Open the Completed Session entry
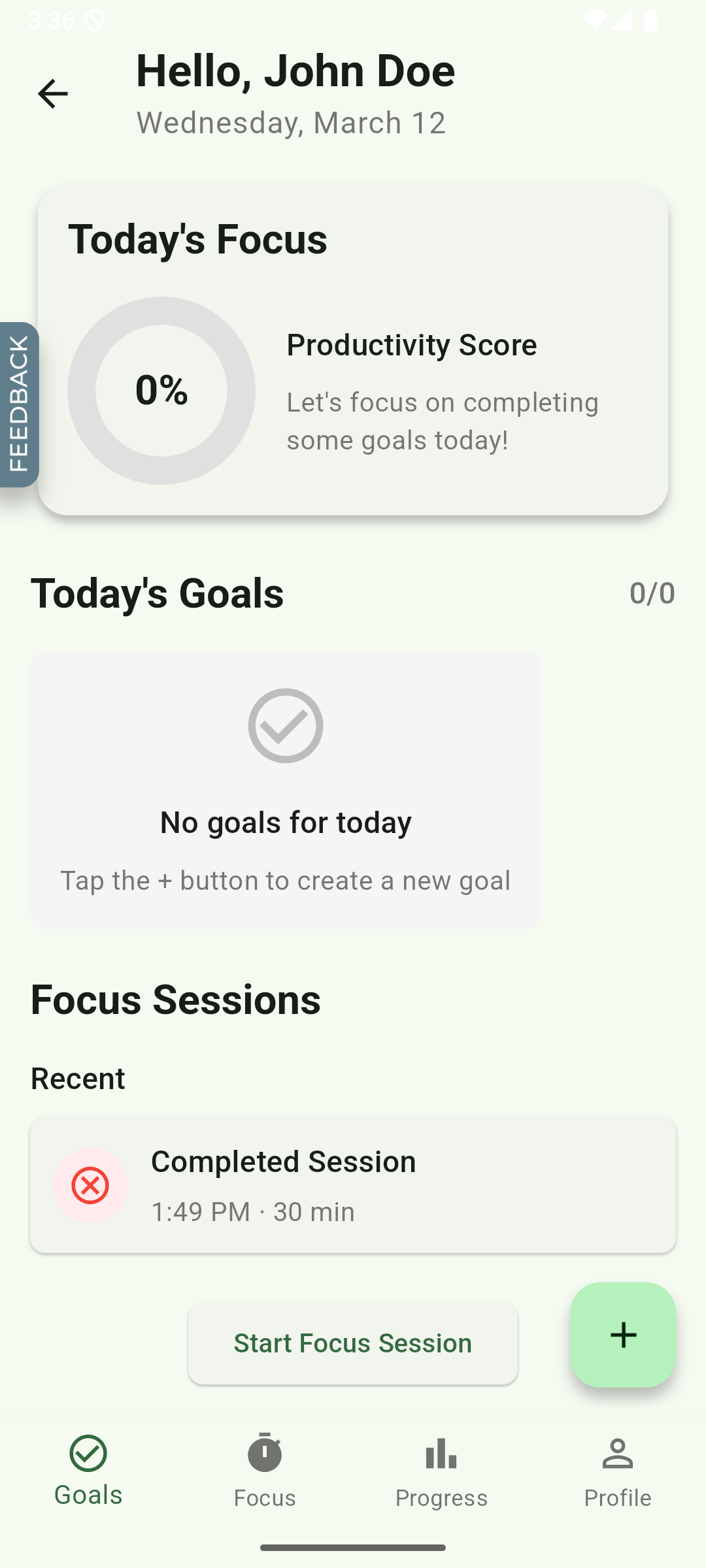The height and width of the screenshot is (1568, 706). [353, 1184]
